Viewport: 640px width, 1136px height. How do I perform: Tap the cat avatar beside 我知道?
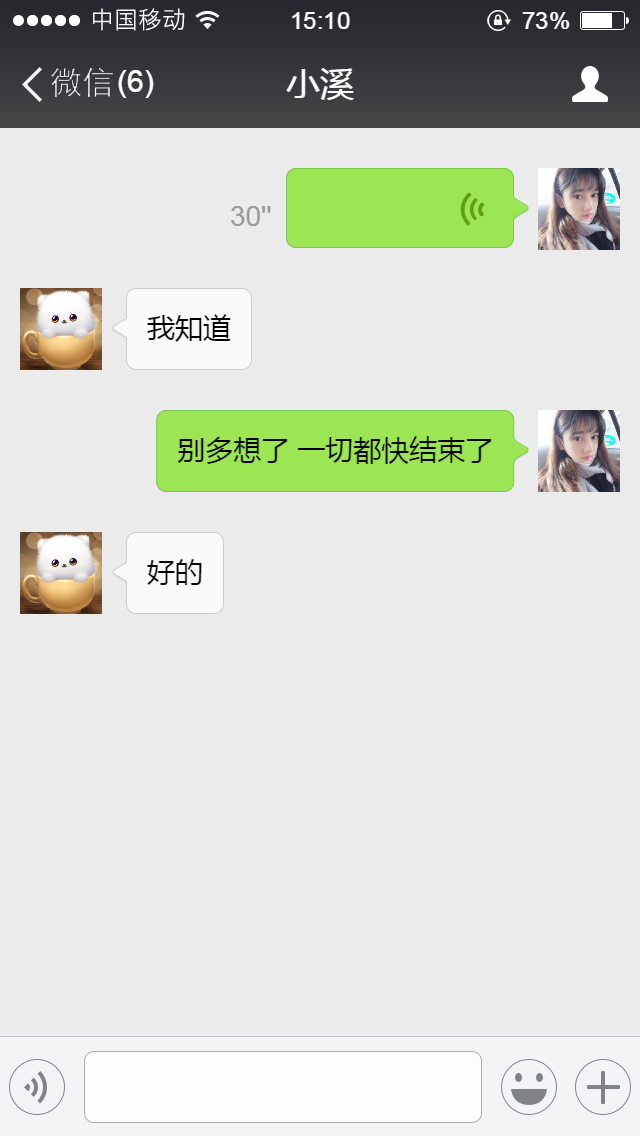pos(61,329)
